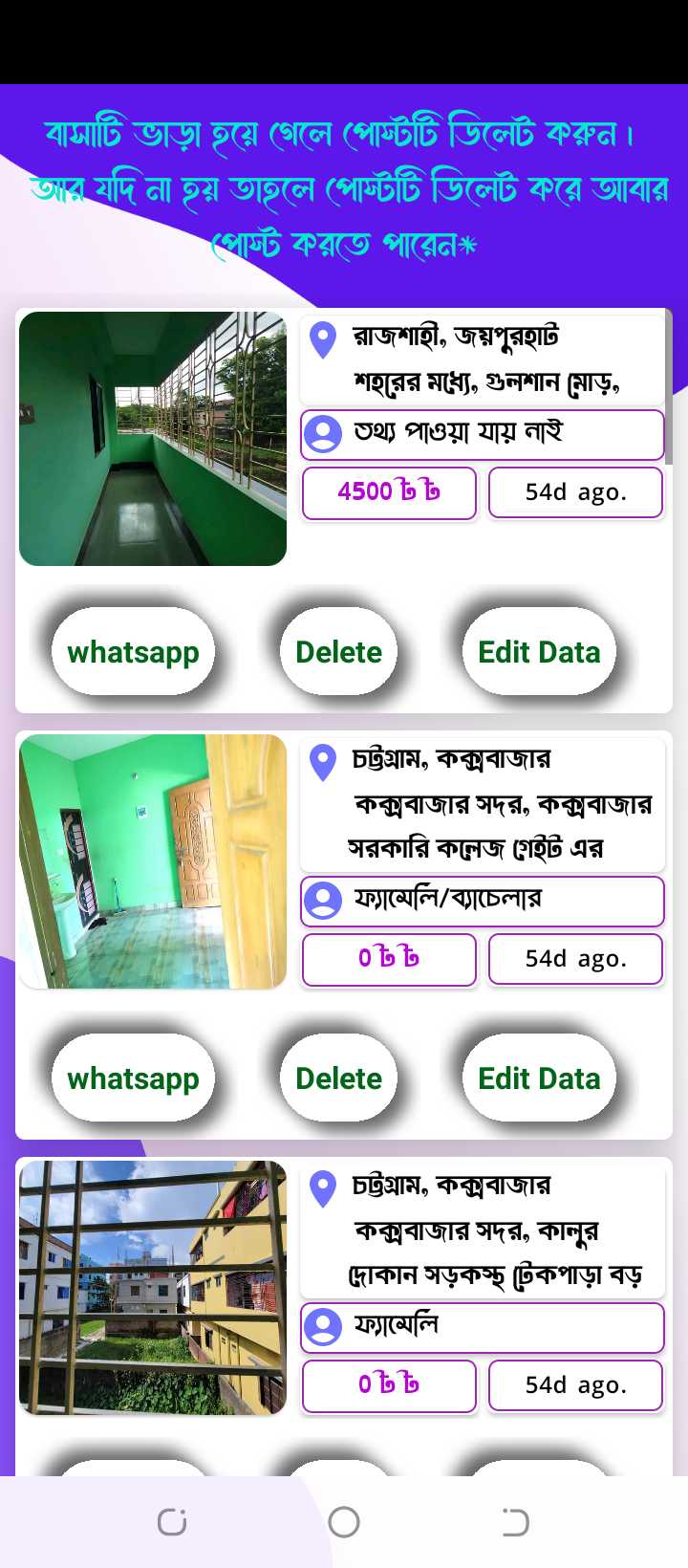This screenshot has height=1568, width=688.
Task: Open the yellow building window-view photo
Action: pos(153,1287)
